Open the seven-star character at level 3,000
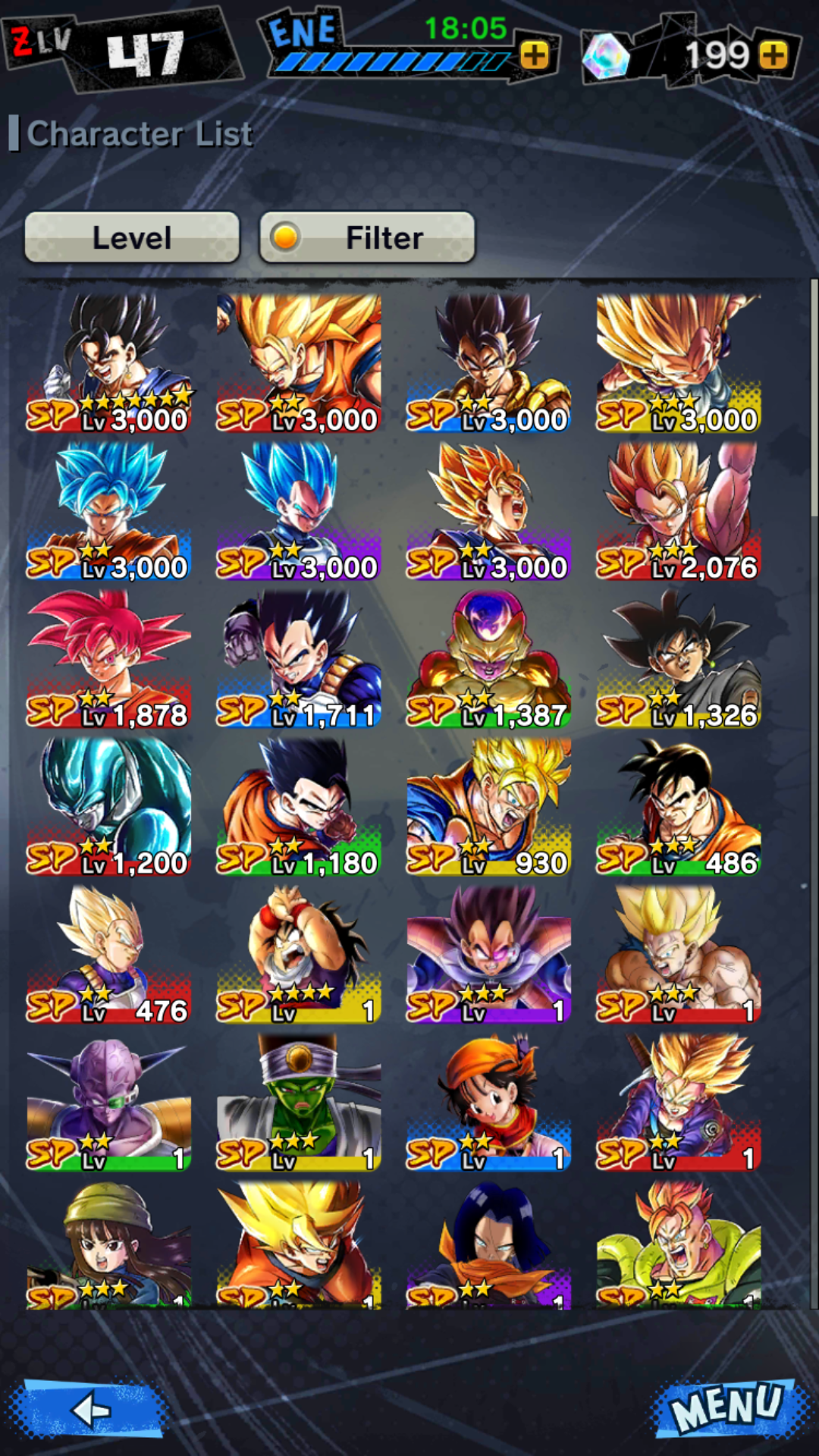The image size is (819, 1456). click(108, 364)
